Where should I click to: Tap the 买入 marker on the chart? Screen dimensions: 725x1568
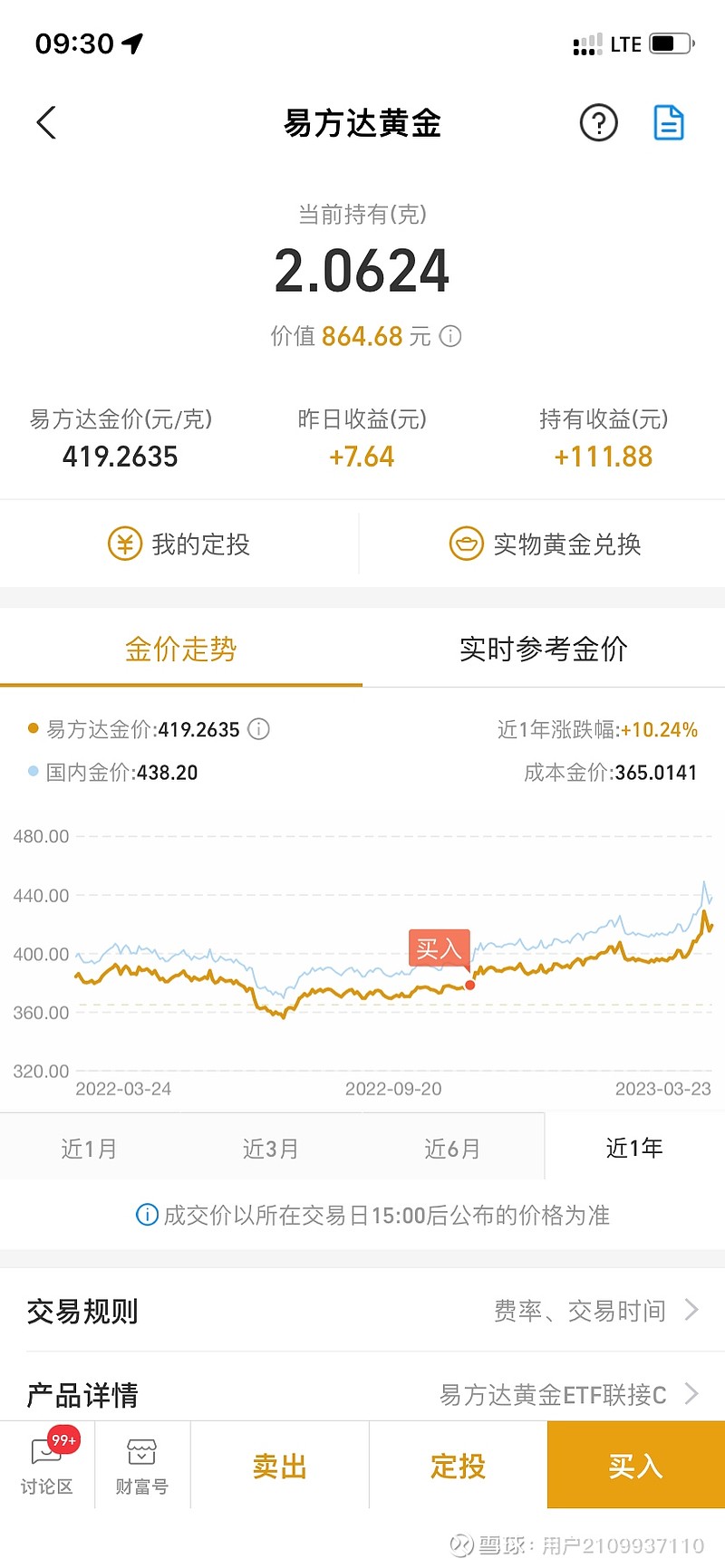point(440,949)
